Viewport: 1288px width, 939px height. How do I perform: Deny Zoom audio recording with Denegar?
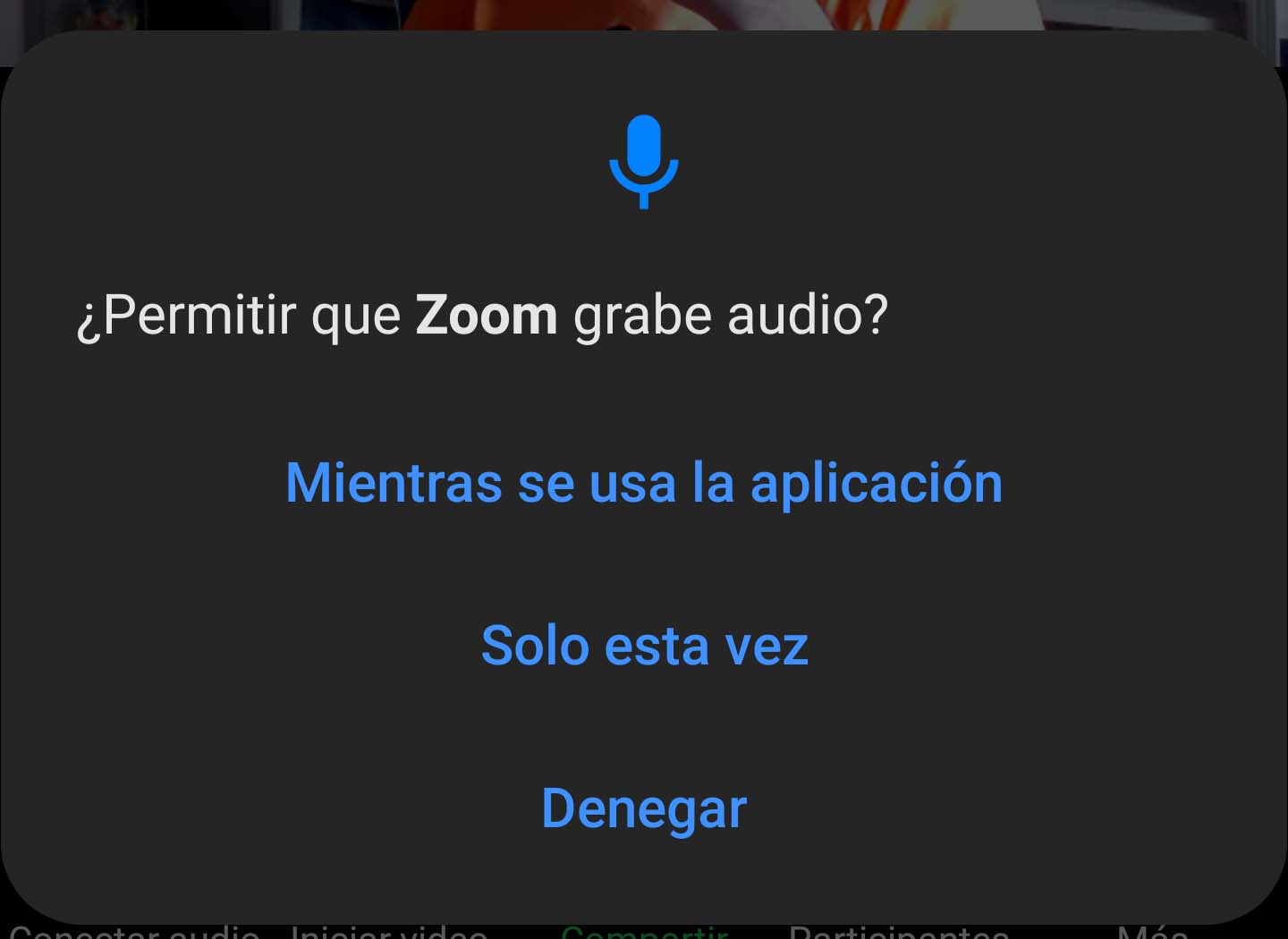(644, 809)
